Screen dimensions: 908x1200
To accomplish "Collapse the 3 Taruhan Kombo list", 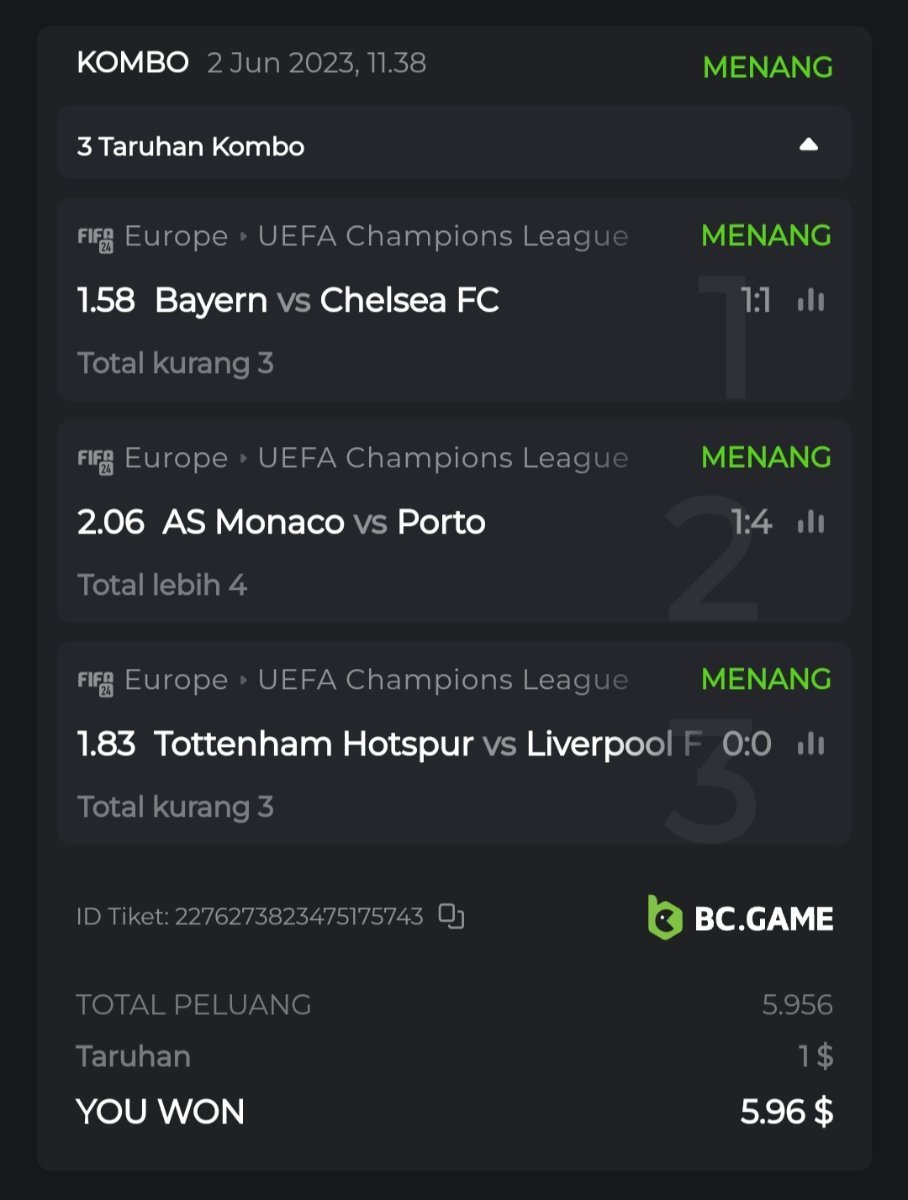I will click(x=808, y=146).
